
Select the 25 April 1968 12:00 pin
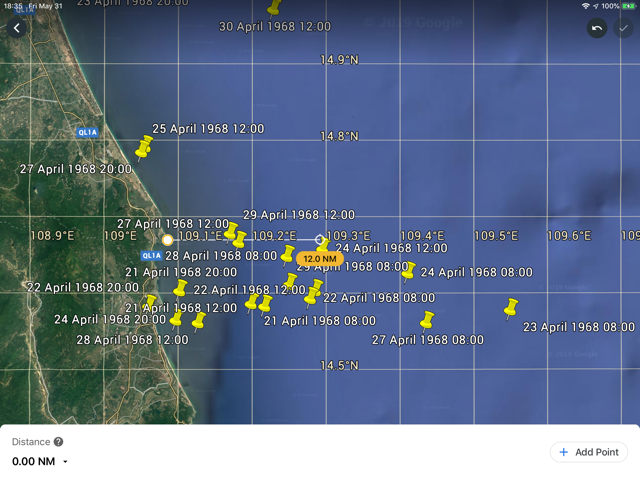point(144,149)
